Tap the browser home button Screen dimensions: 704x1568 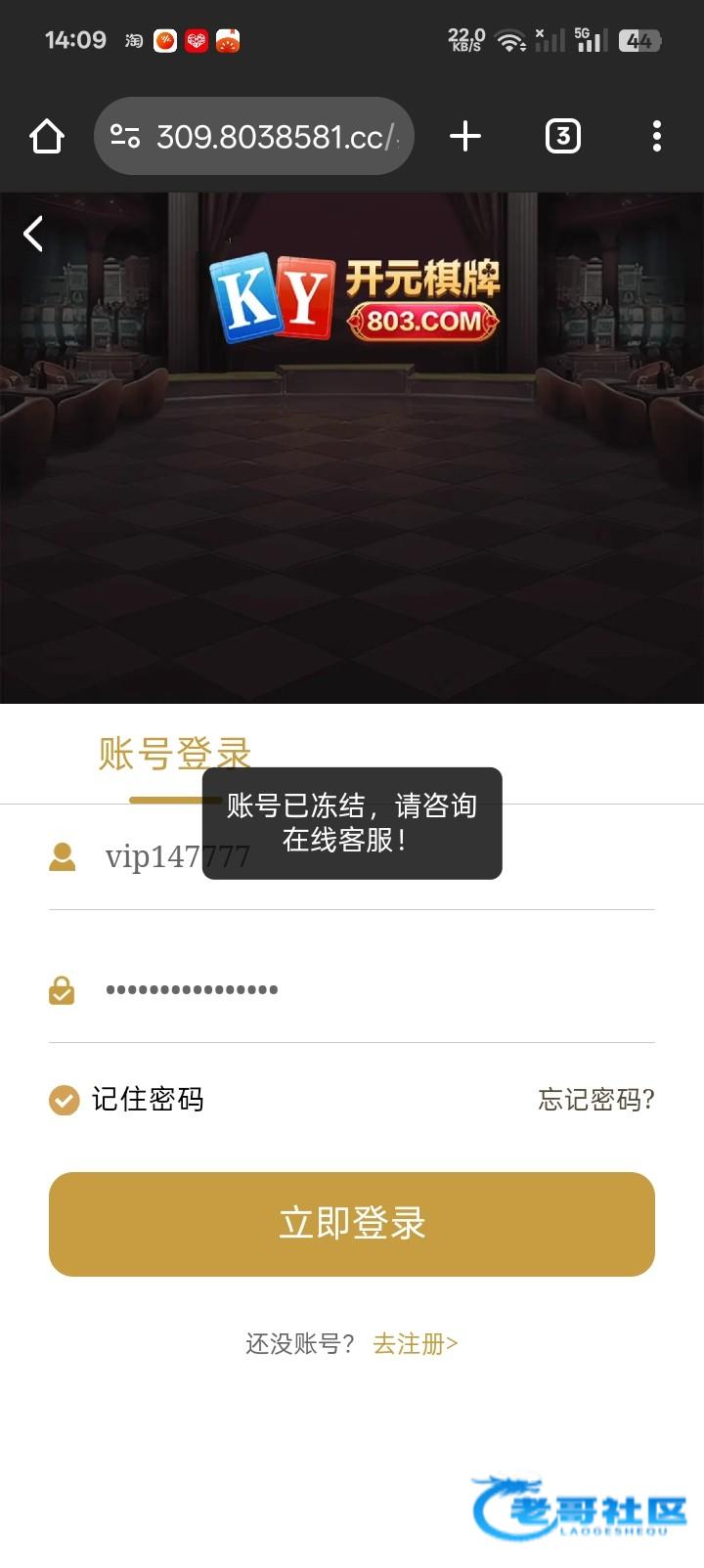pyautogui.click(x=47, y=136)
